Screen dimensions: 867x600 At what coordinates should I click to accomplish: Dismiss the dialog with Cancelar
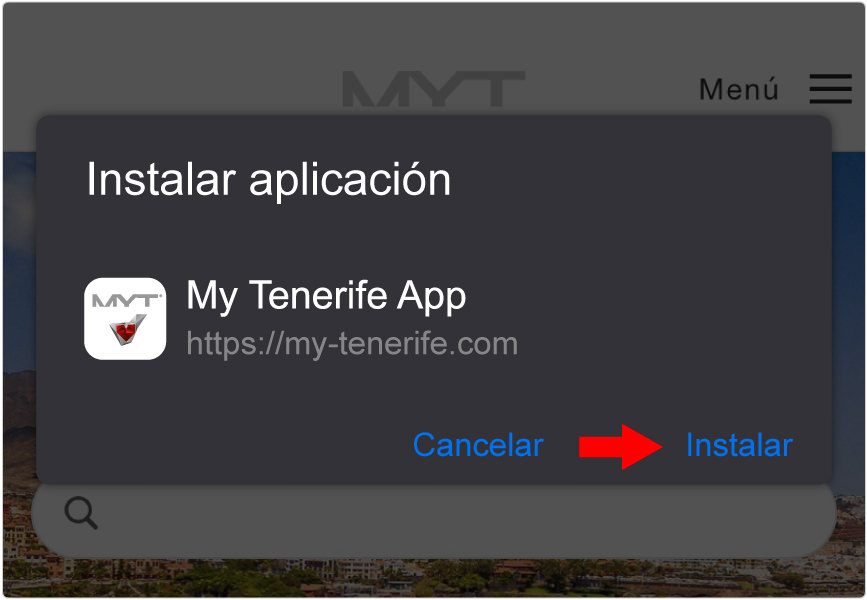pos(478,445)
